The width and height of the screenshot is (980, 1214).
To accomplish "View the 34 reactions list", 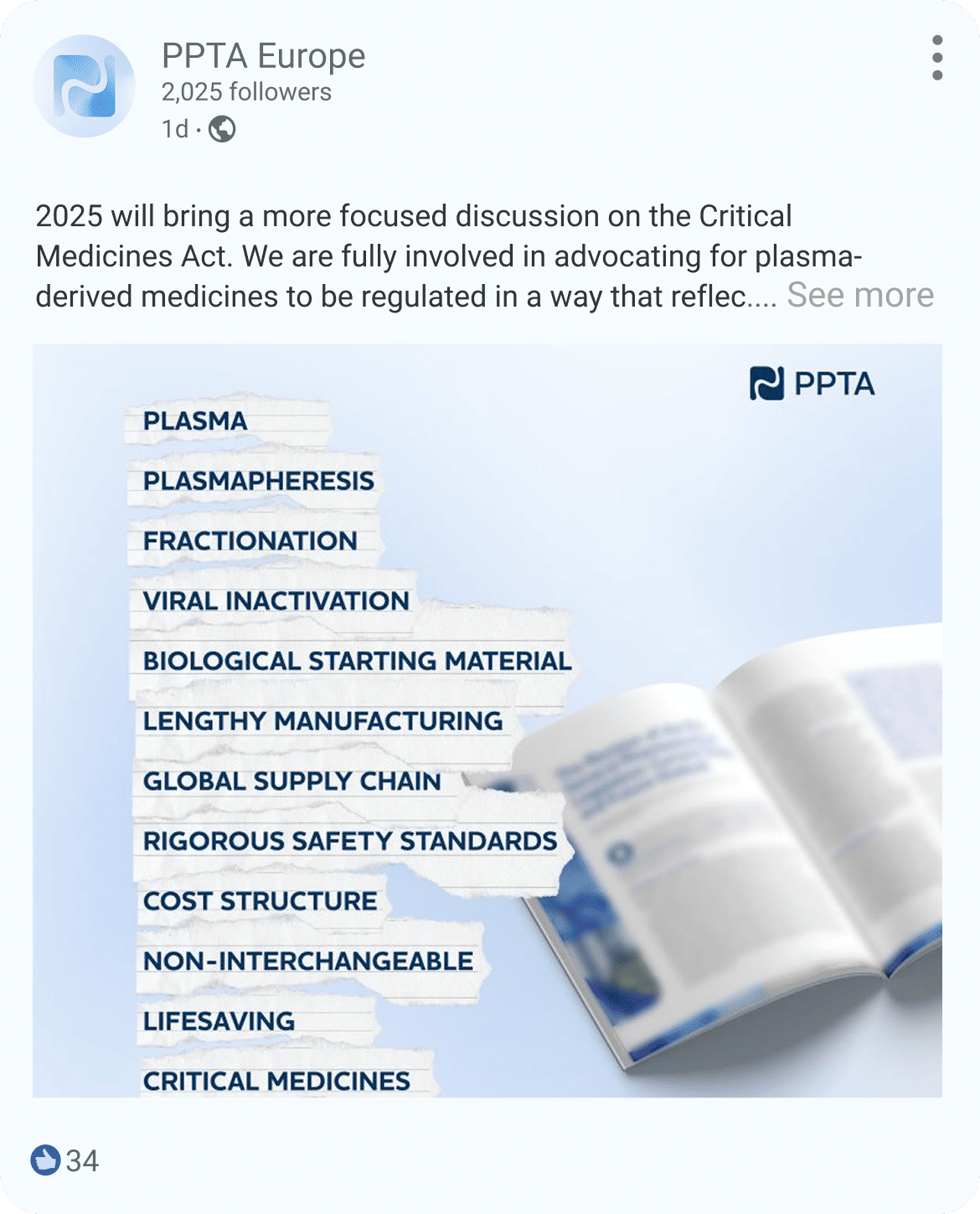I will click(66, 1160).
